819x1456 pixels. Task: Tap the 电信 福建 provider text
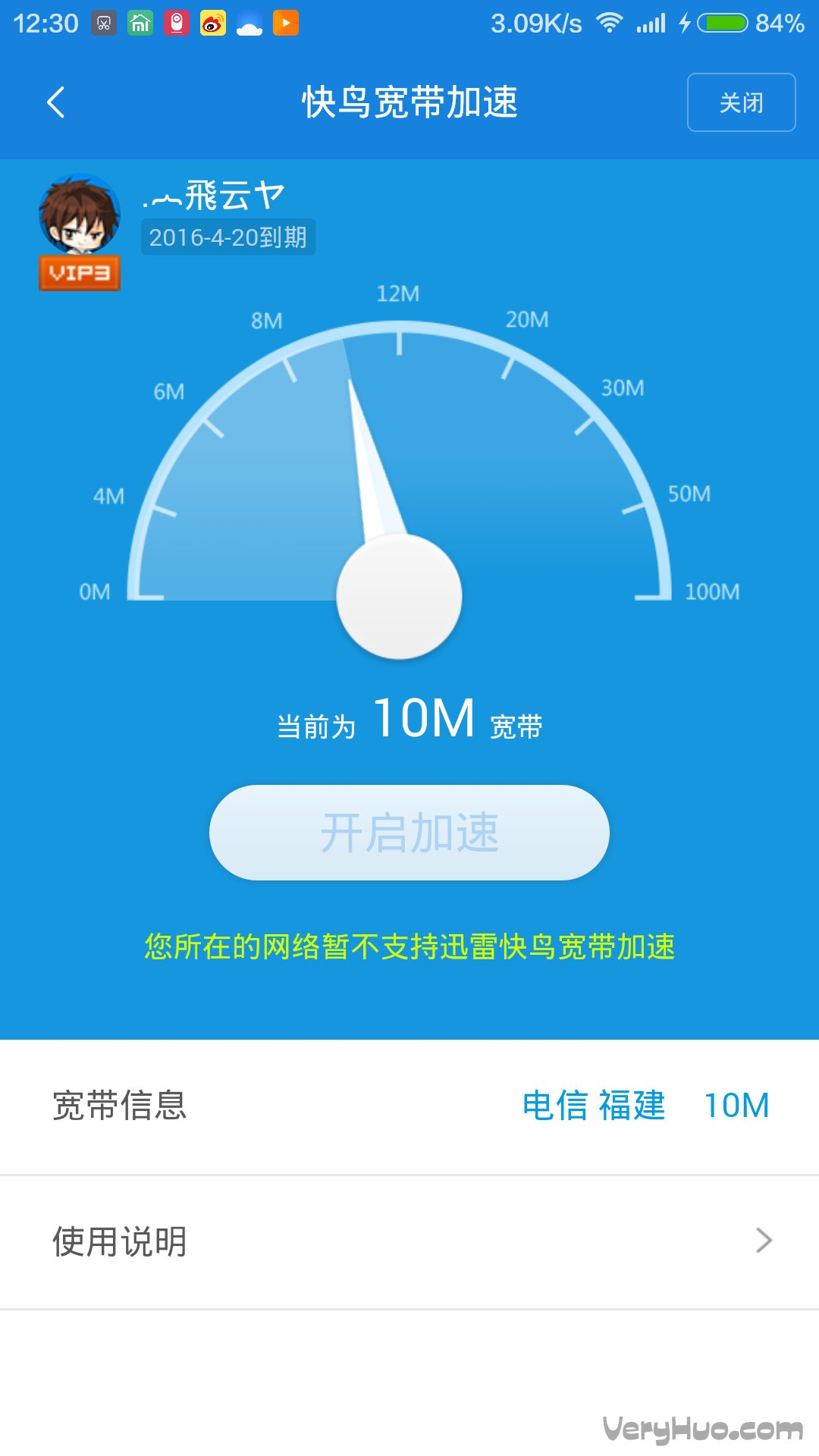[x=594, y=1106]
